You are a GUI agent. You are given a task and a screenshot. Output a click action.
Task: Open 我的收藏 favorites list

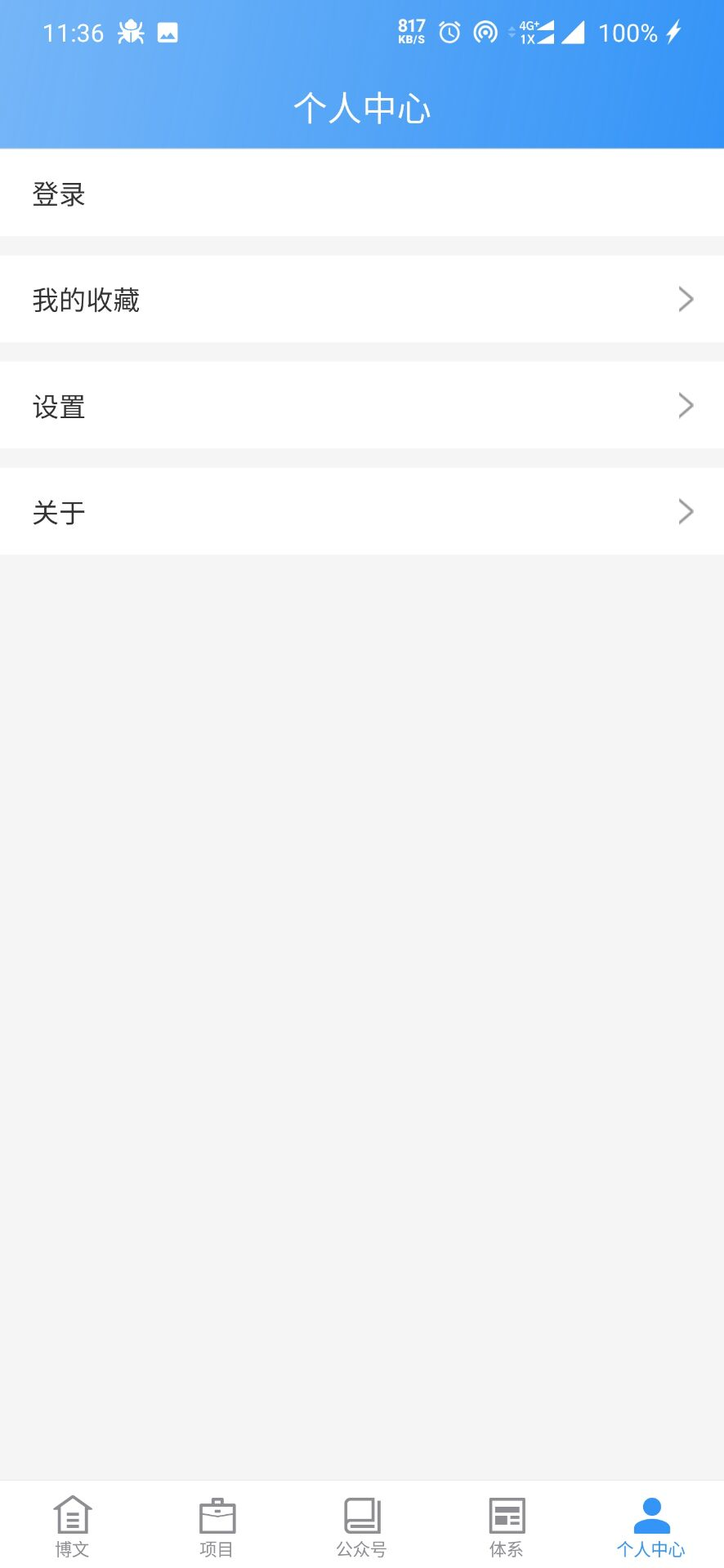[362, 300]
